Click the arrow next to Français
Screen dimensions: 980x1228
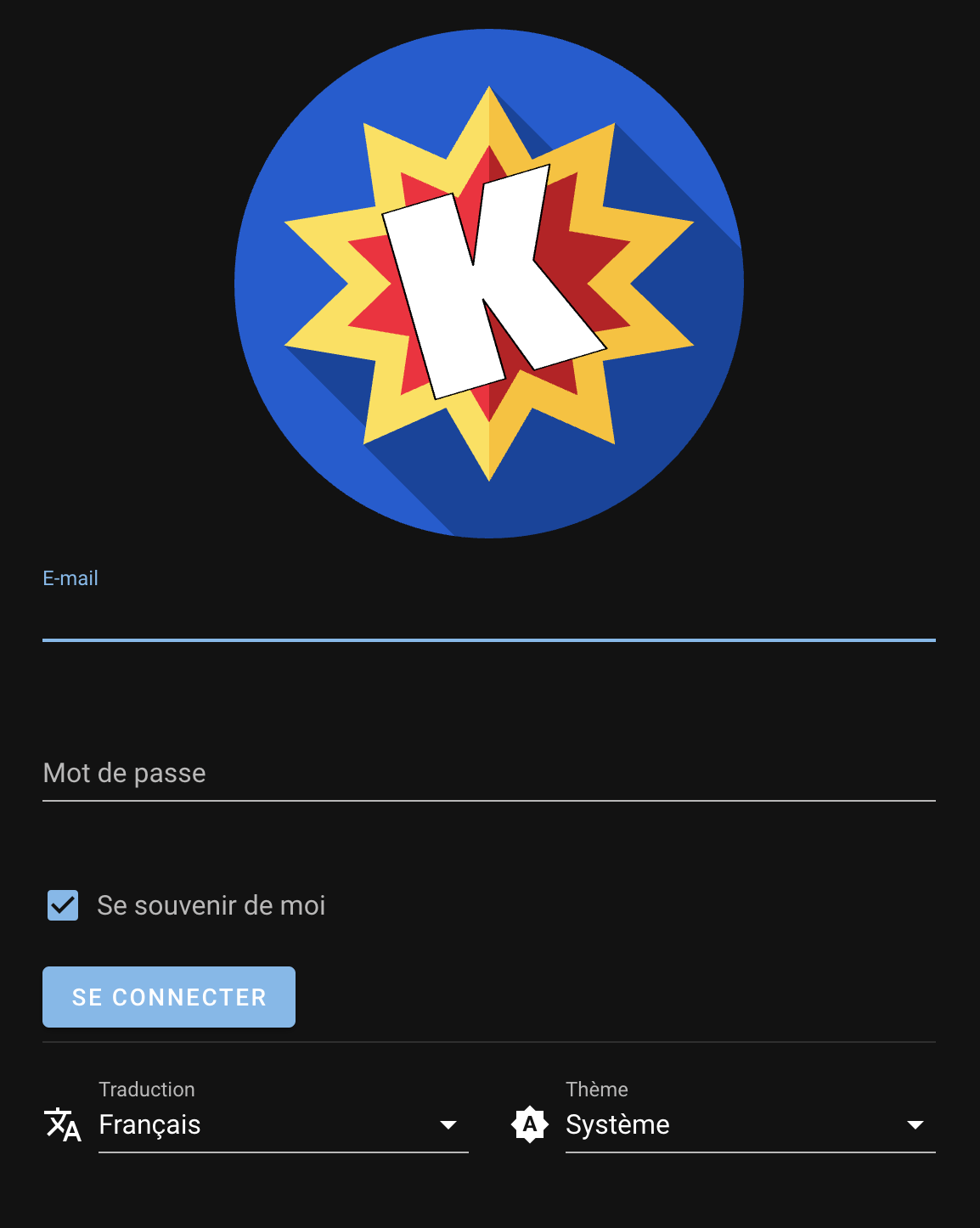tap(450, 1124)
